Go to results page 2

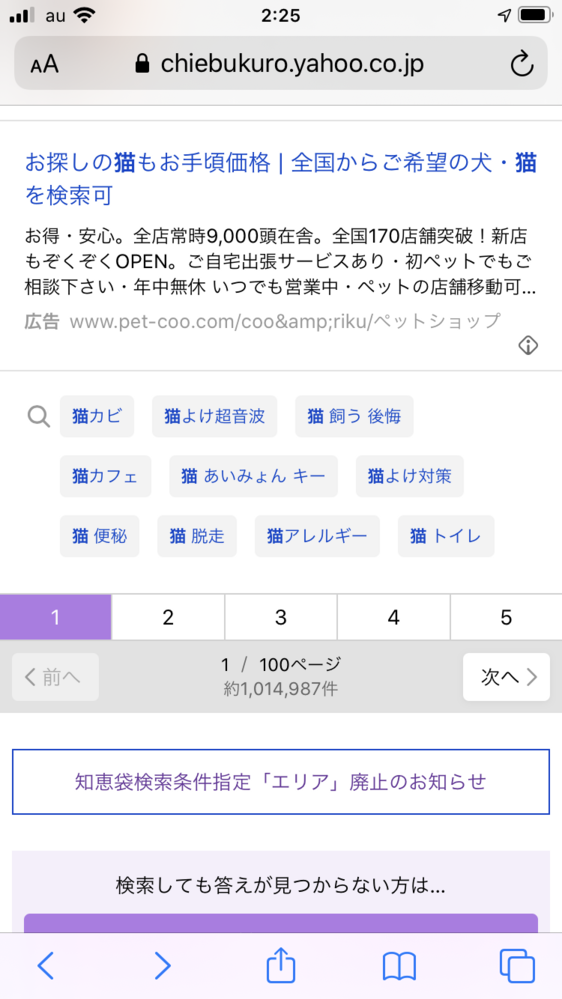point(168,617)
